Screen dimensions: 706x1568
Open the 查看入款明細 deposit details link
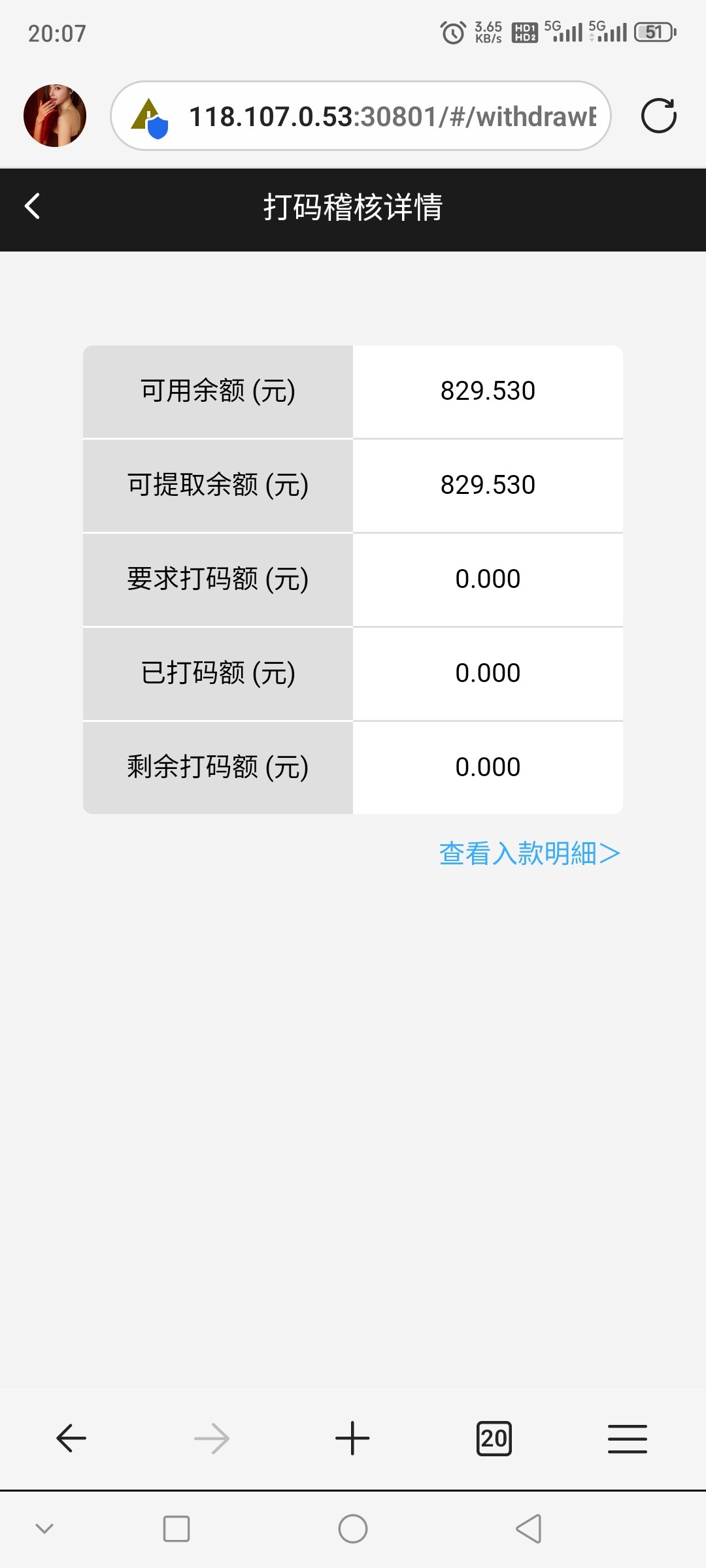529,853
